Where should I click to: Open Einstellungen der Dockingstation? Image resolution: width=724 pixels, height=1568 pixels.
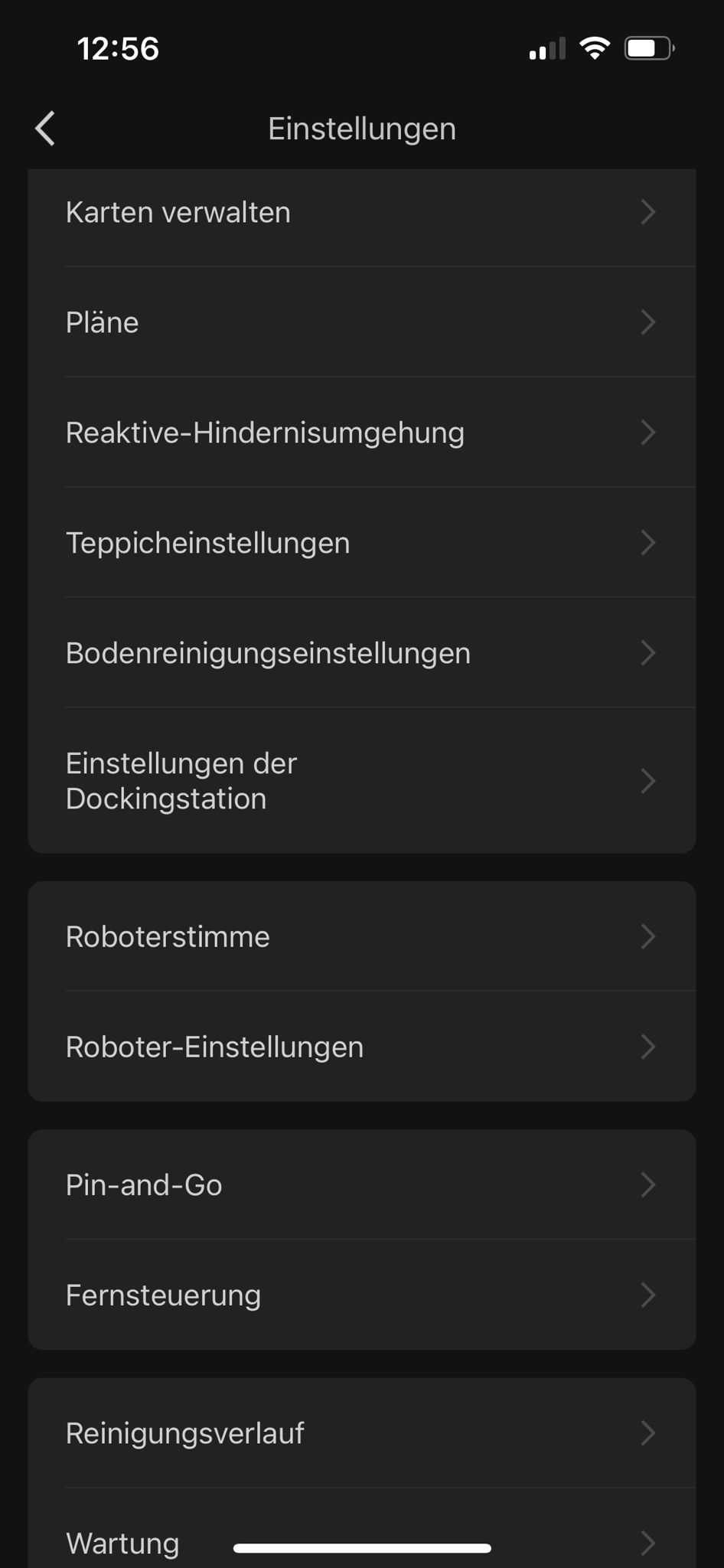[361, 781]
